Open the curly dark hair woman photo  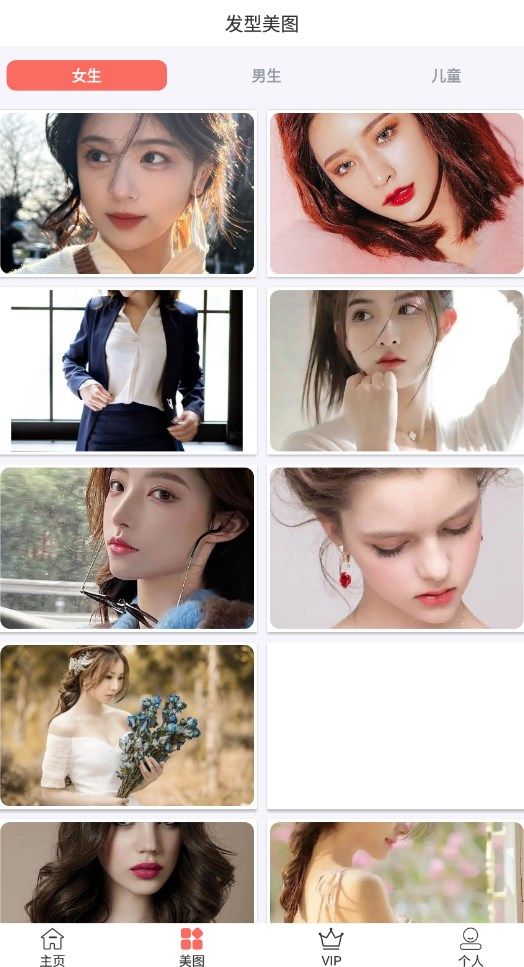tap(127, 872)
